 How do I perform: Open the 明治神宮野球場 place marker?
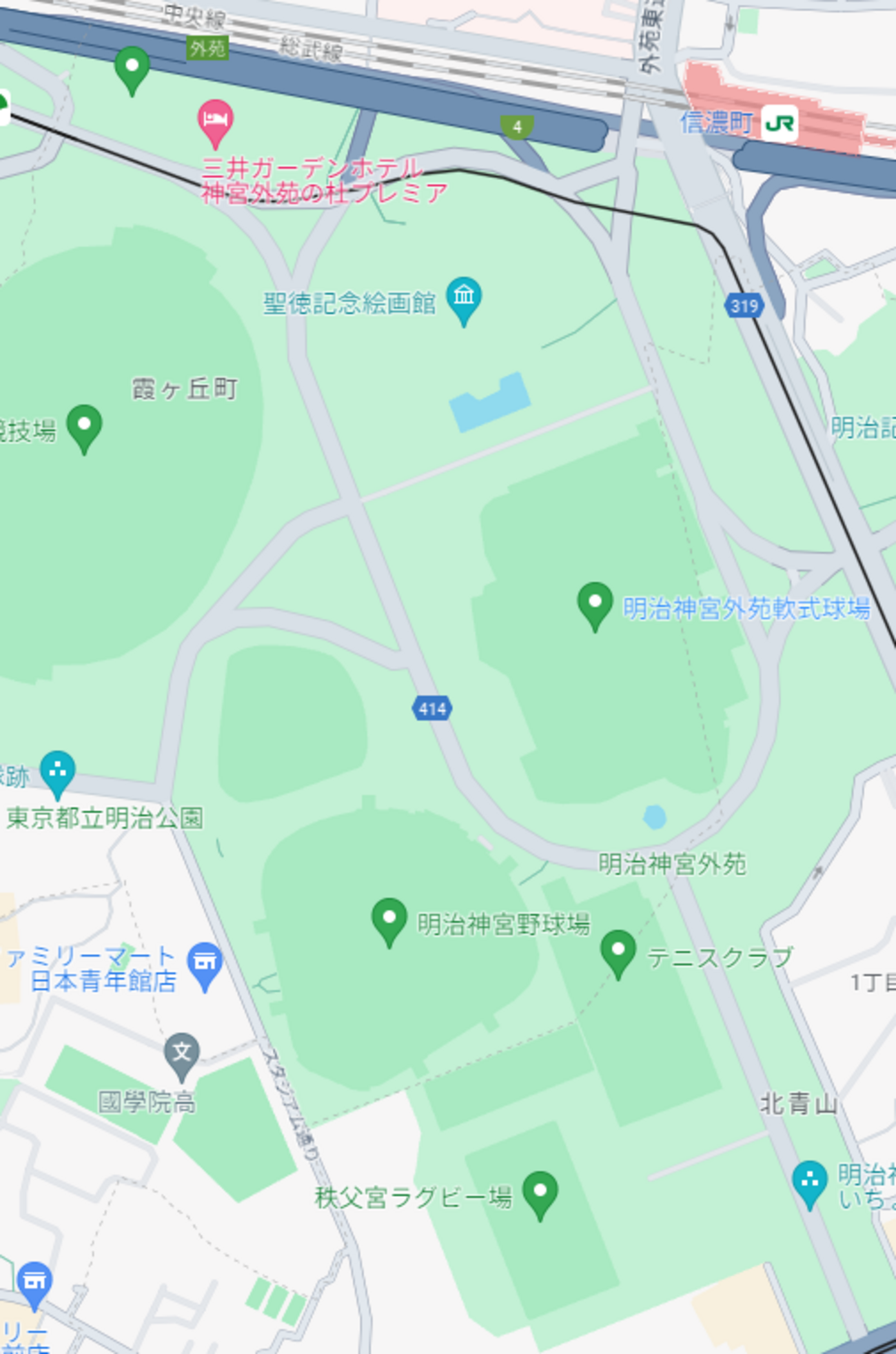coord(389,920)
